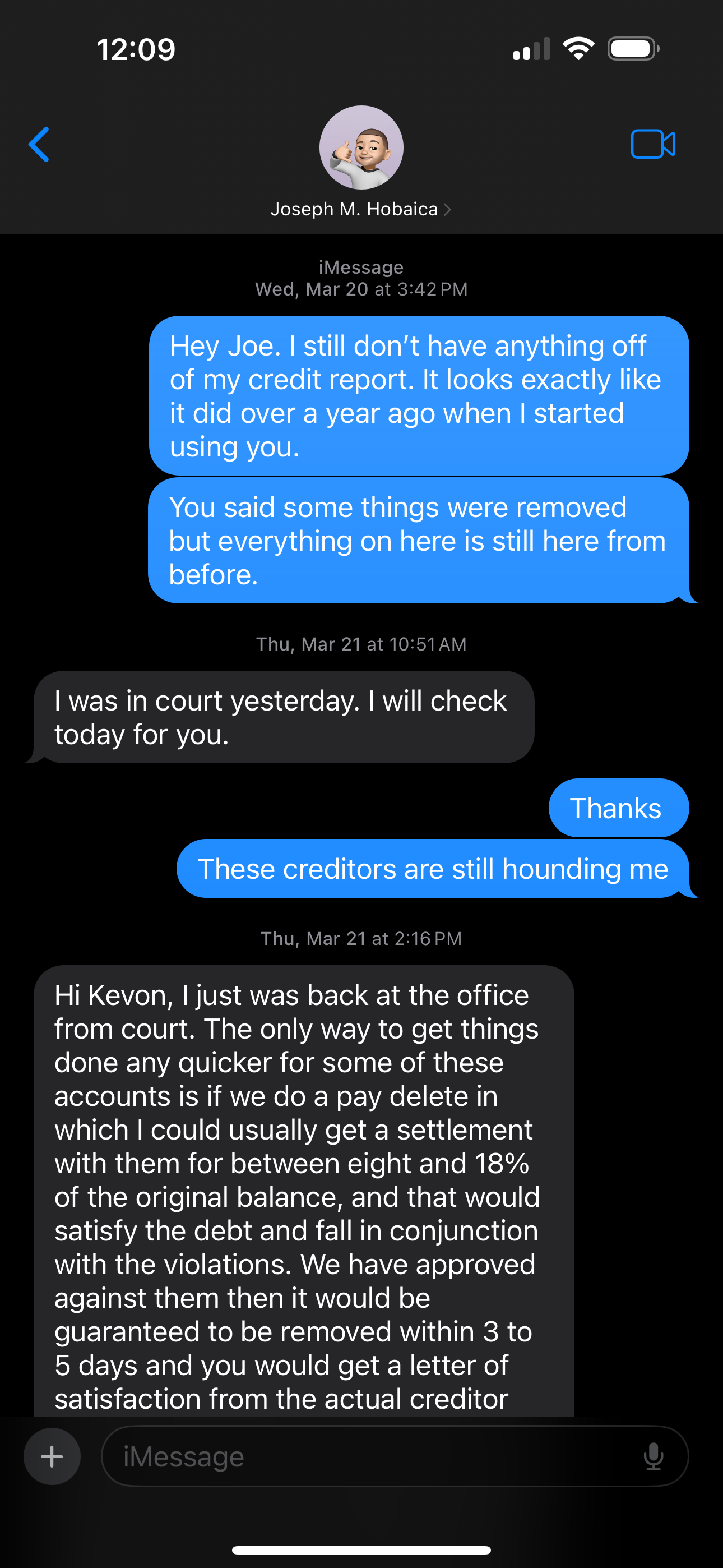Record an audio message with the microphone
The width and height of the screenshot is (723, 1568).
(653, 1456)
